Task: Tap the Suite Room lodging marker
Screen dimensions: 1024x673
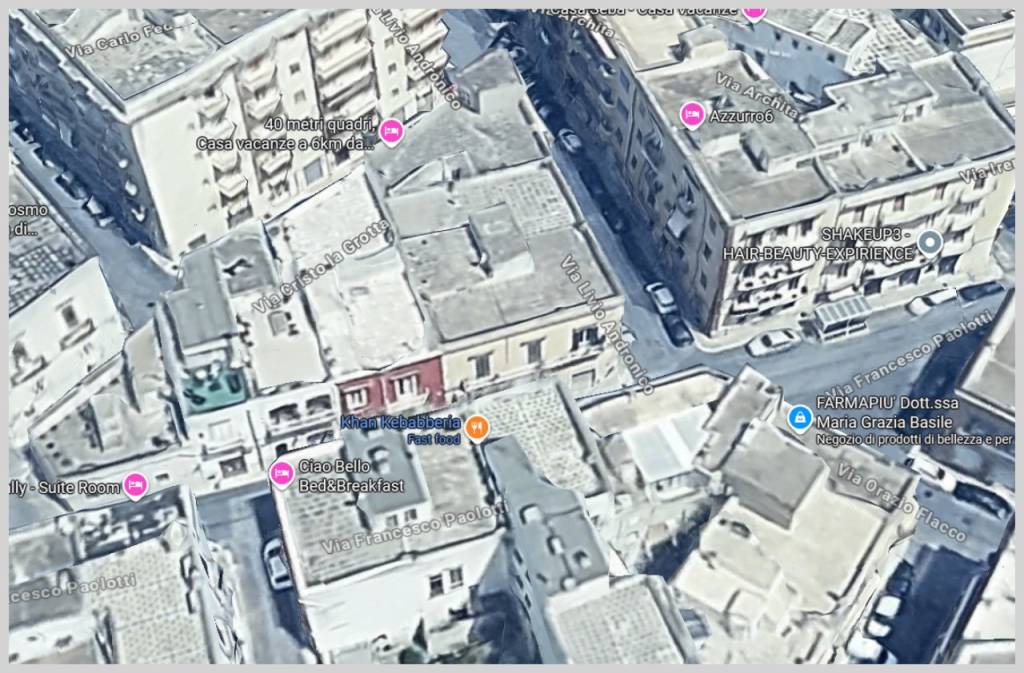Action: tap(136, 487)
